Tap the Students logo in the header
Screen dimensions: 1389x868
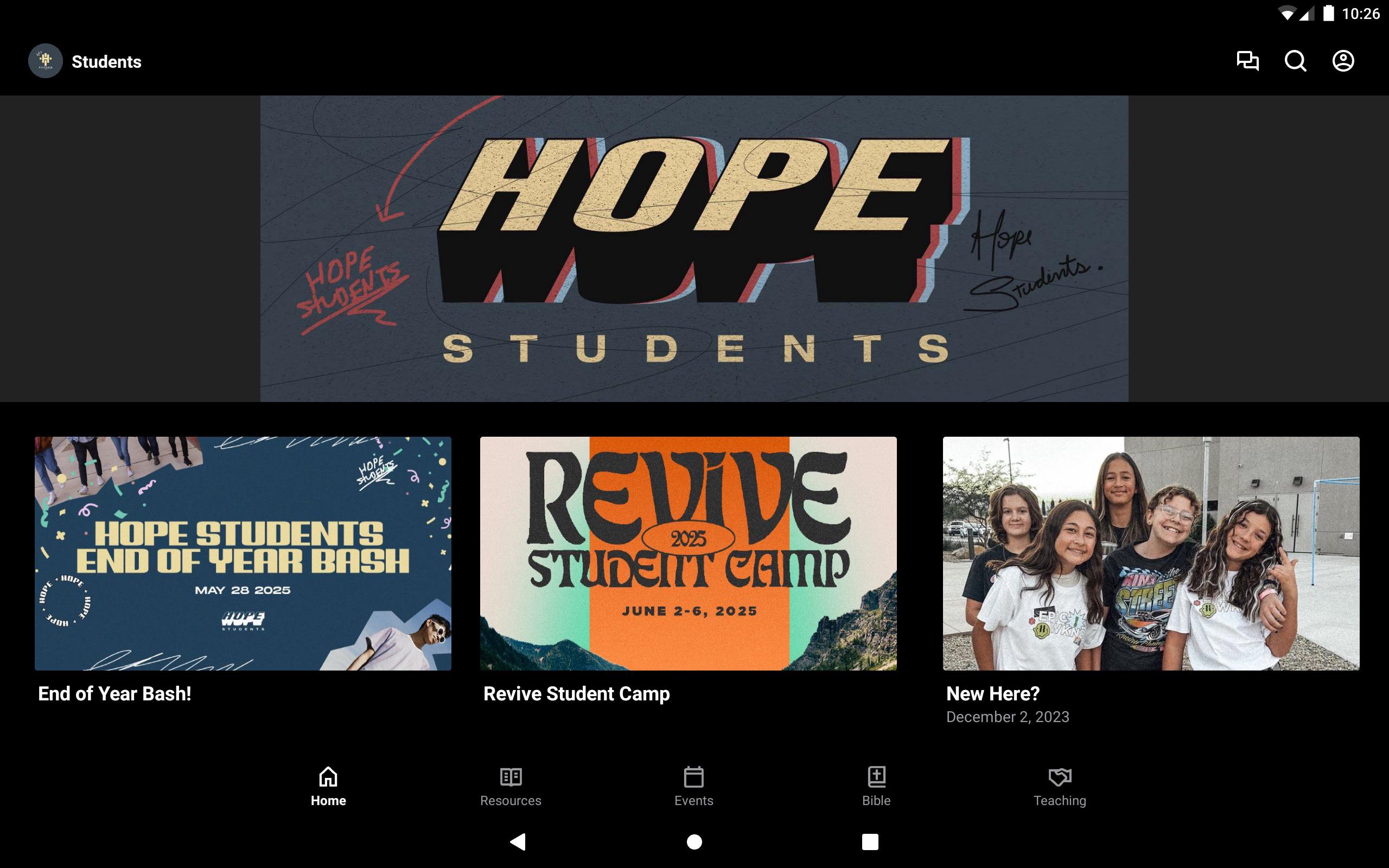(x=46, y=61)
